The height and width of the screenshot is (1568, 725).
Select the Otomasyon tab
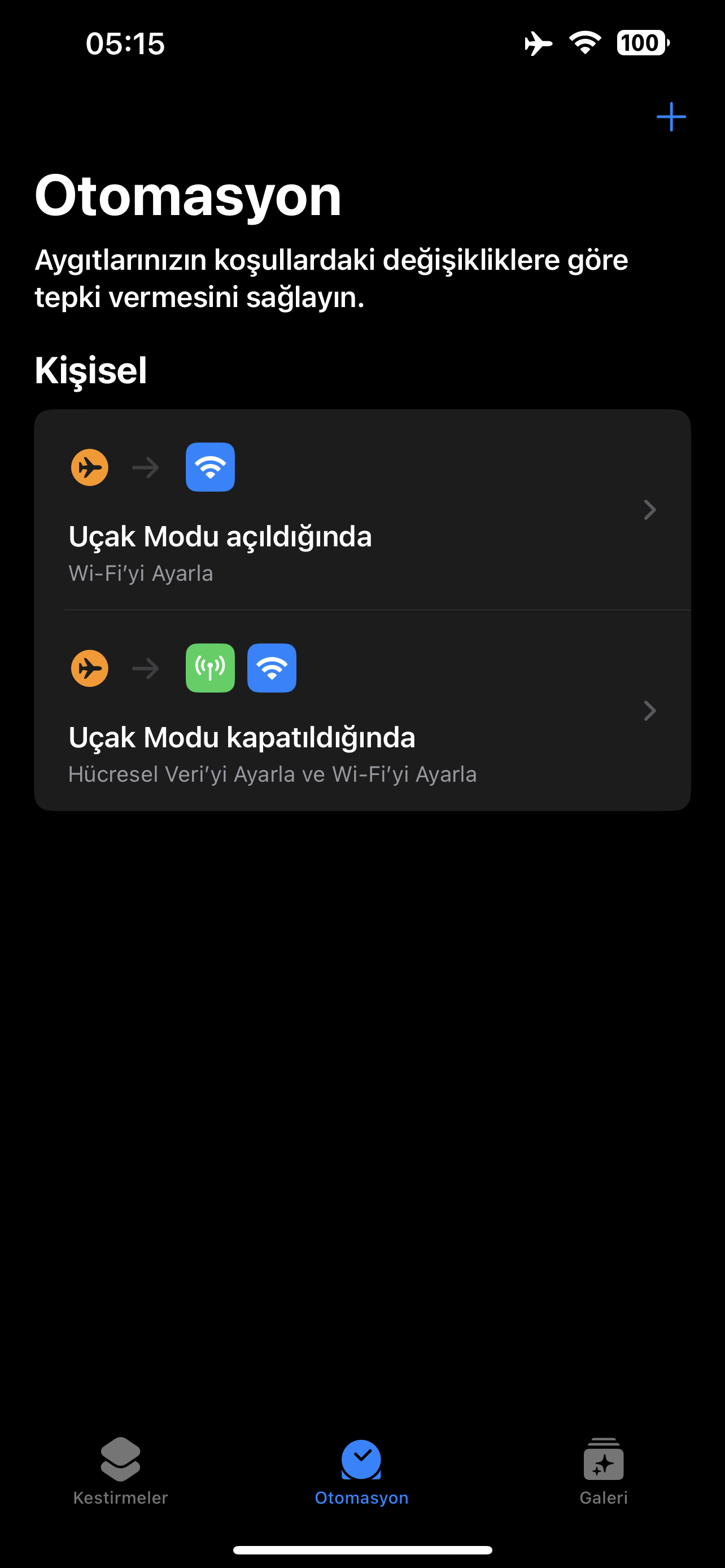[x=361, y=1471]
